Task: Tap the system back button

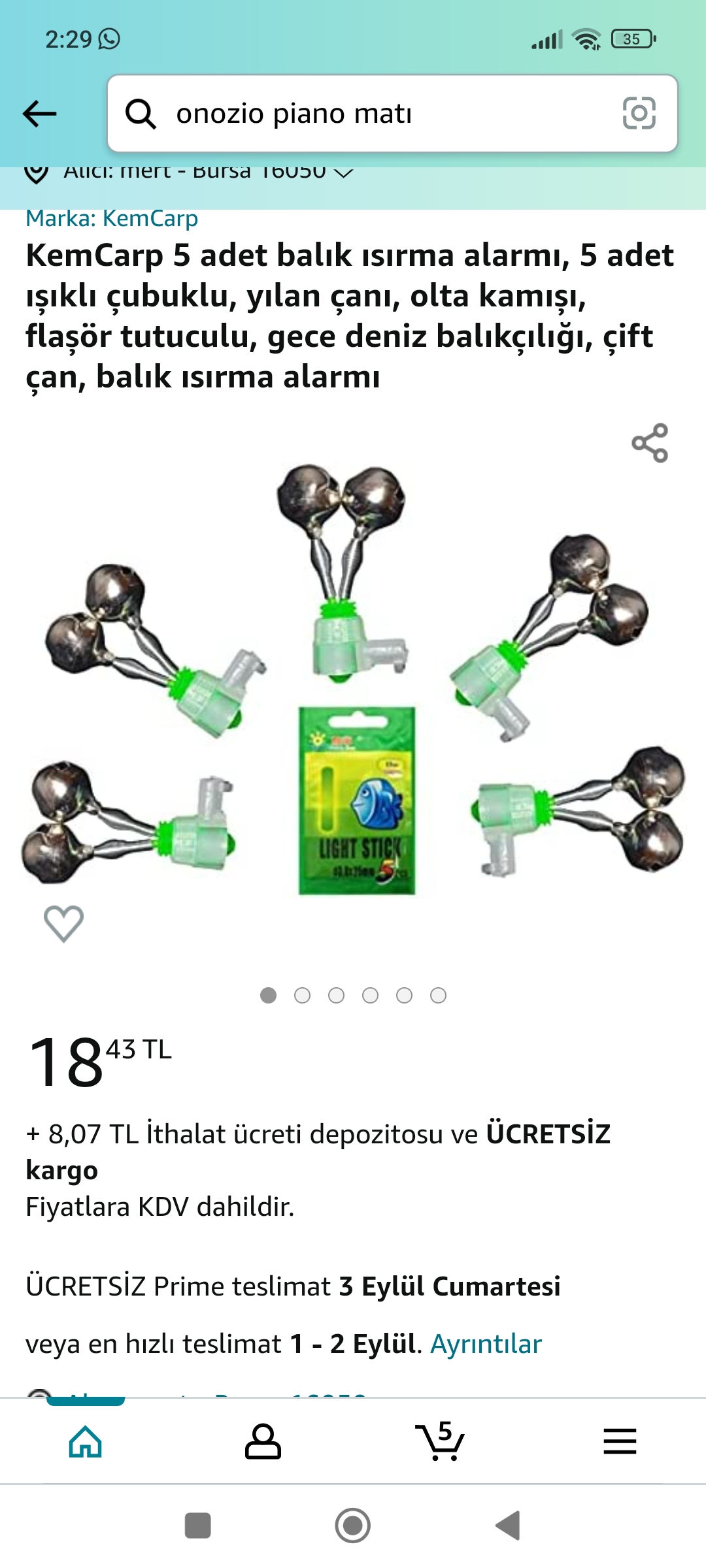Action: click(508, 1526)
